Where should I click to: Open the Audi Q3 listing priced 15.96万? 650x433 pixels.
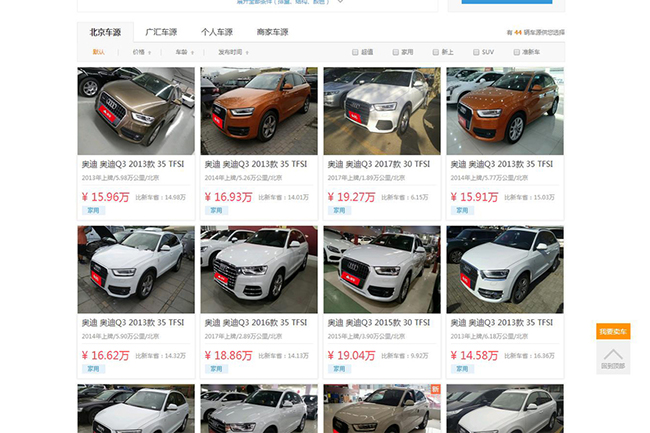click(136, 111)
